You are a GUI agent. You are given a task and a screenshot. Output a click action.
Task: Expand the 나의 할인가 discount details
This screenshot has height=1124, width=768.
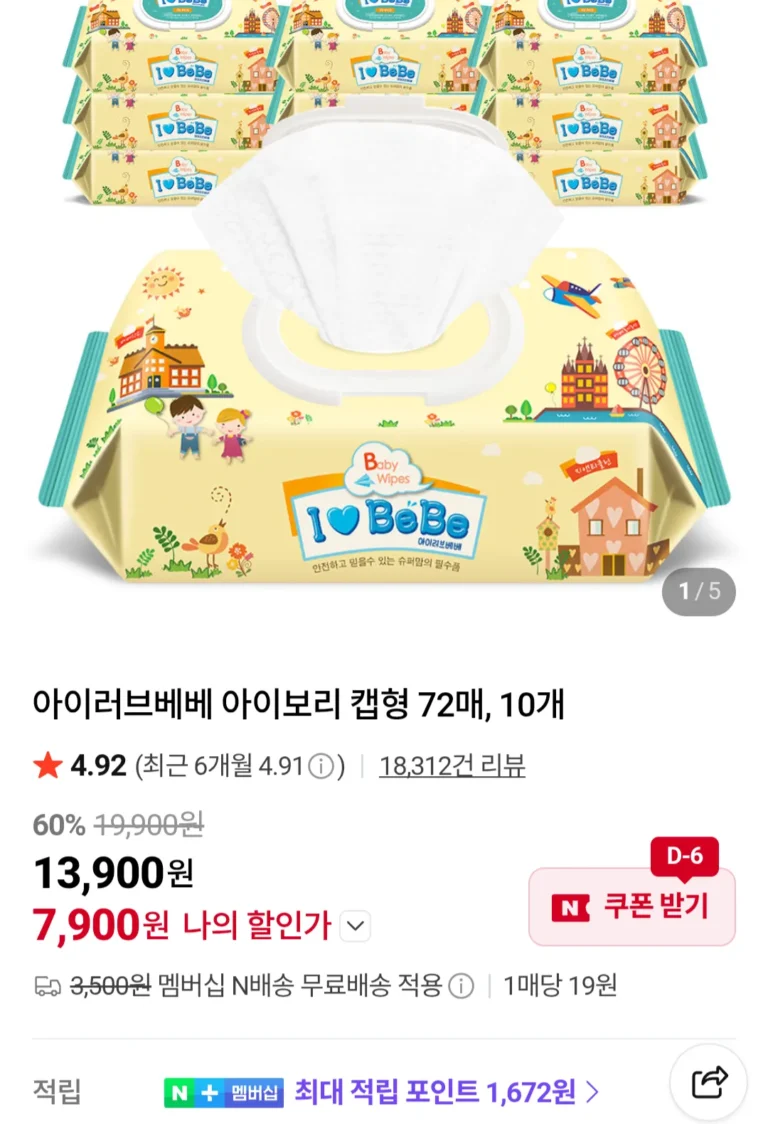pos(355,926)
